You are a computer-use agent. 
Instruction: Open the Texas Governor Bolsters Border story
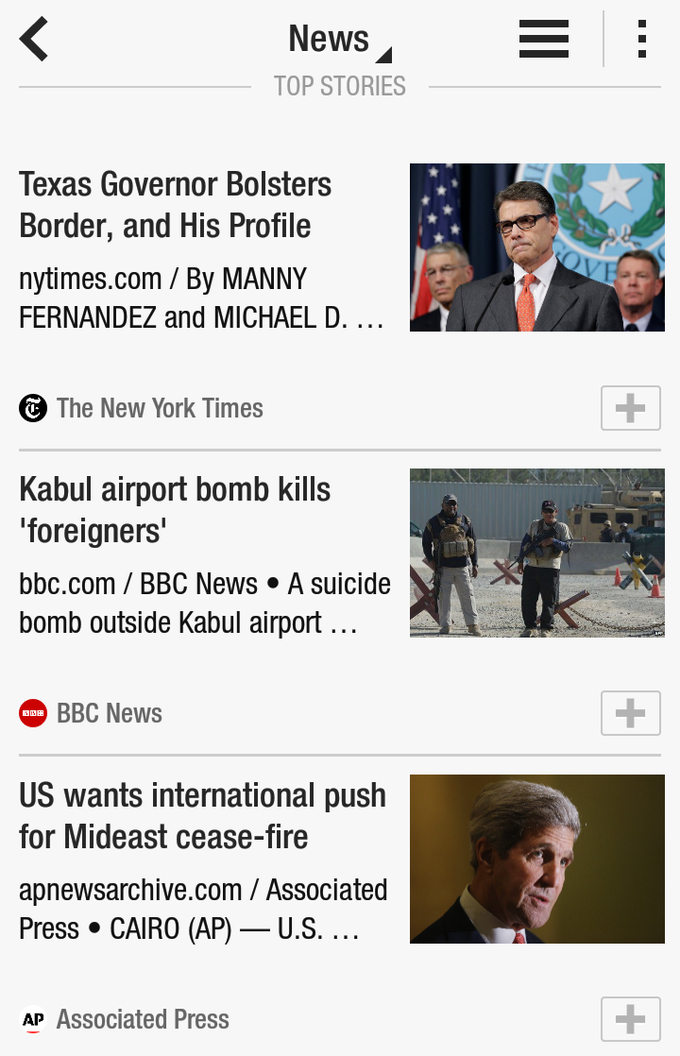click(176, 205)
